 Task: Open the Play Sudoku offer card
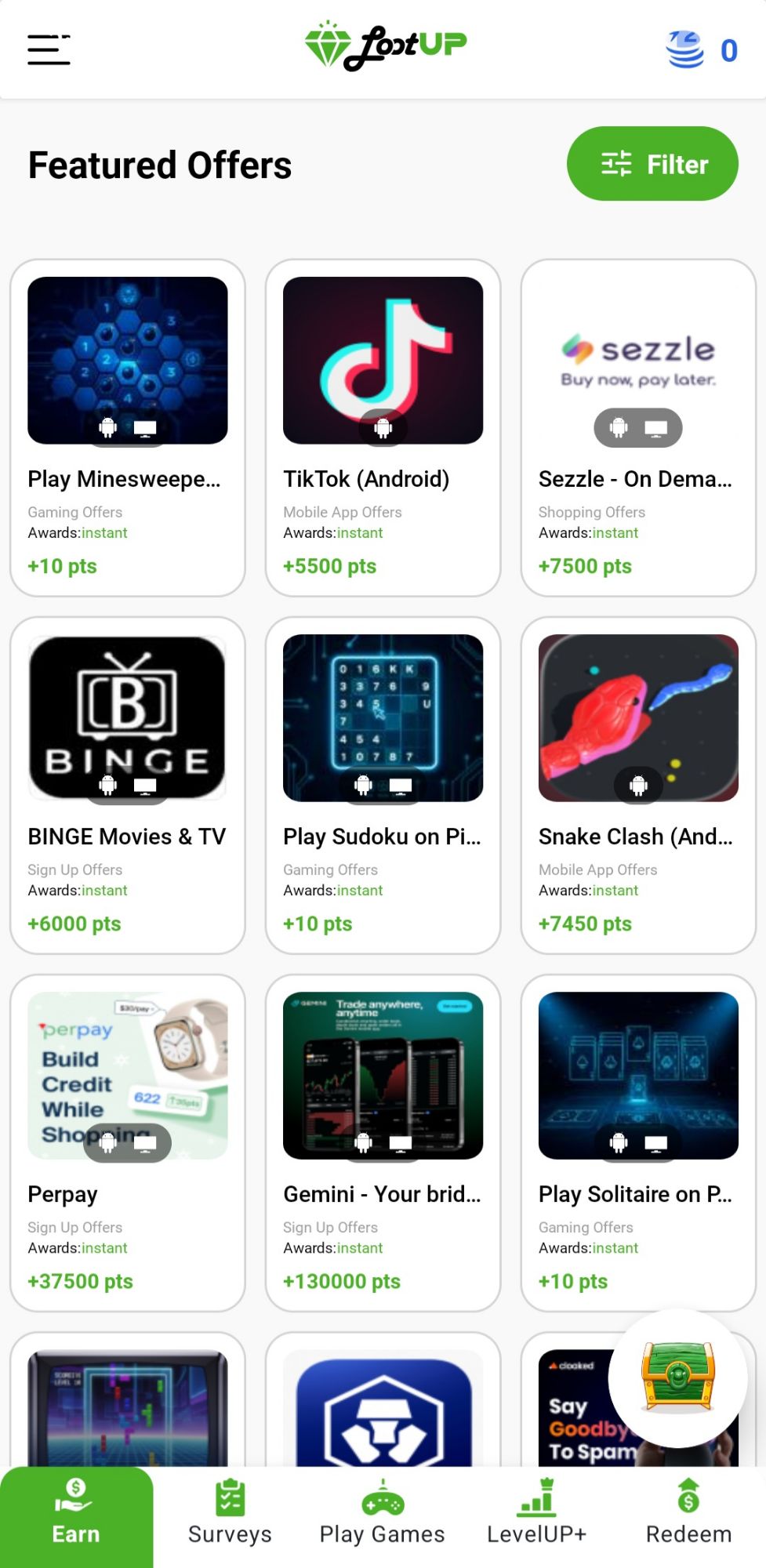coord(383,785)
